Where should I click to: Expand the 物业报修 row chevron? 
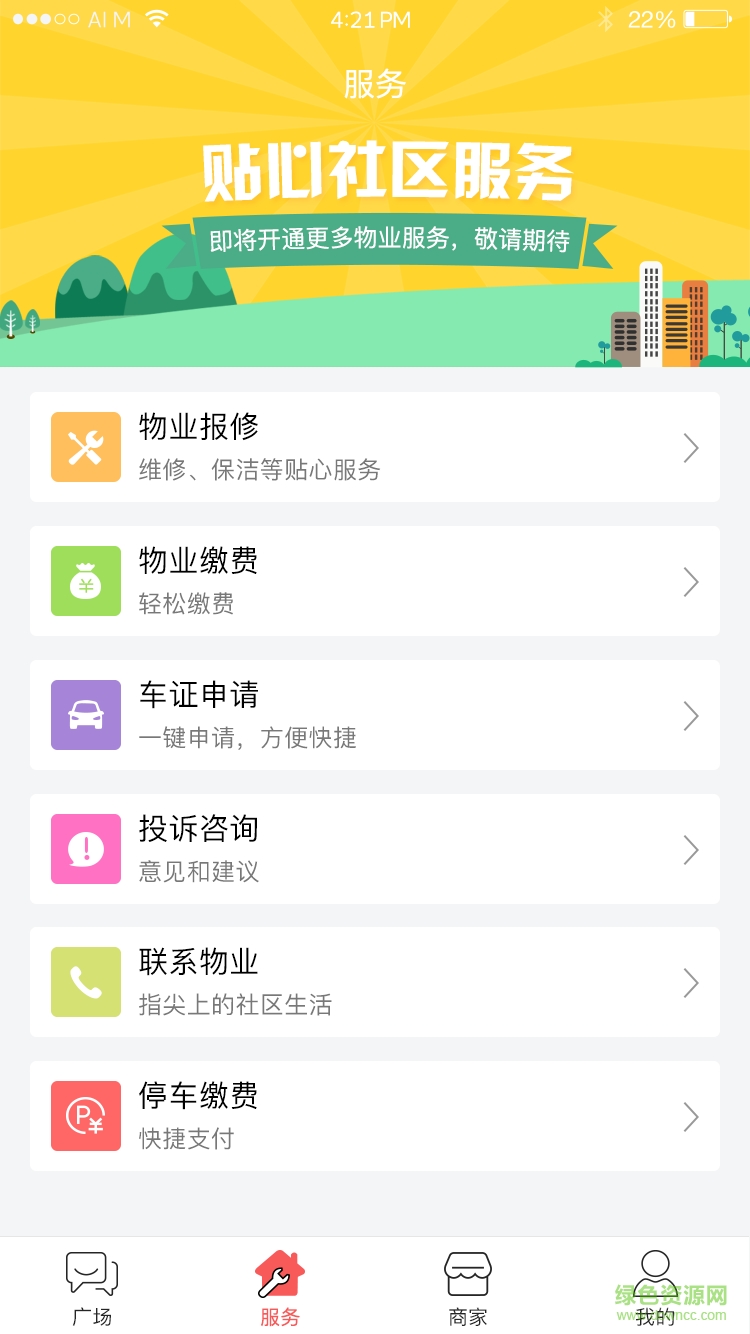[691, 447]
